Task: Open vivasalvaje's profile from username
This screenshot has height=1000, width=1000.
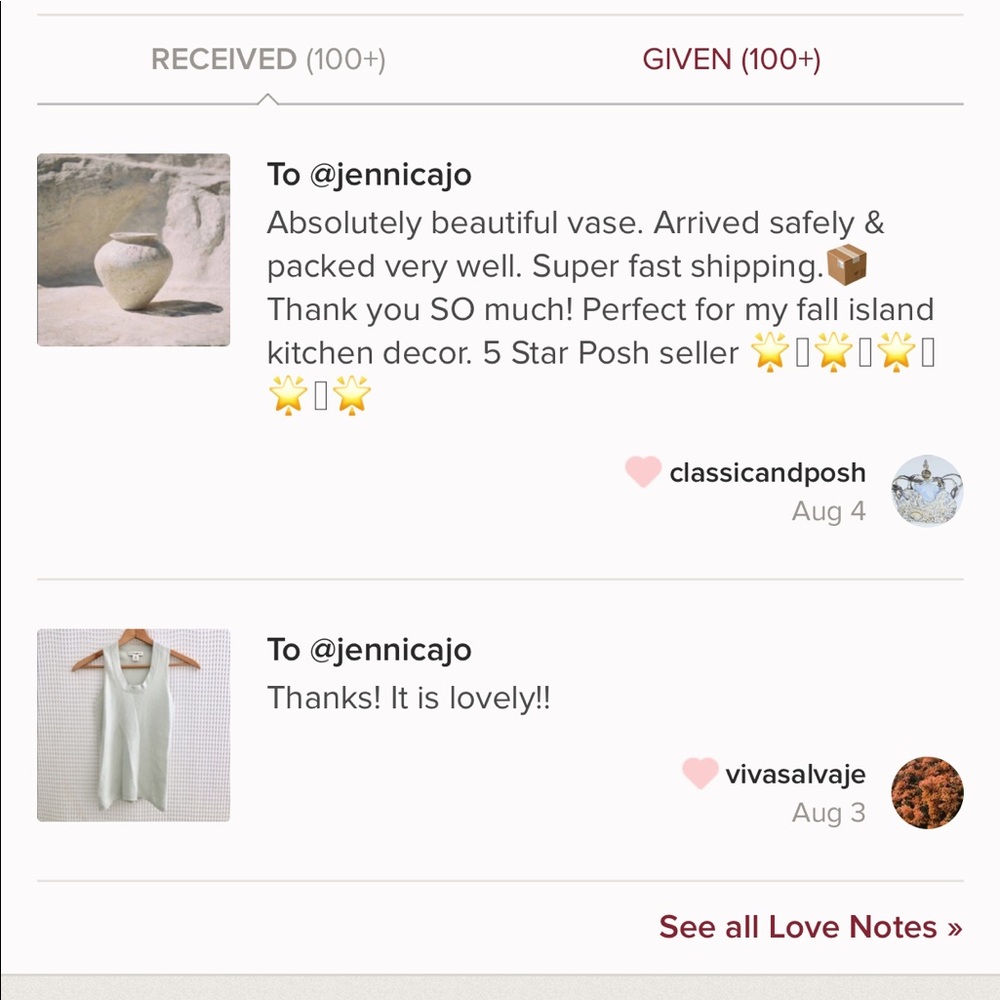Action: (x=795, y=775)
